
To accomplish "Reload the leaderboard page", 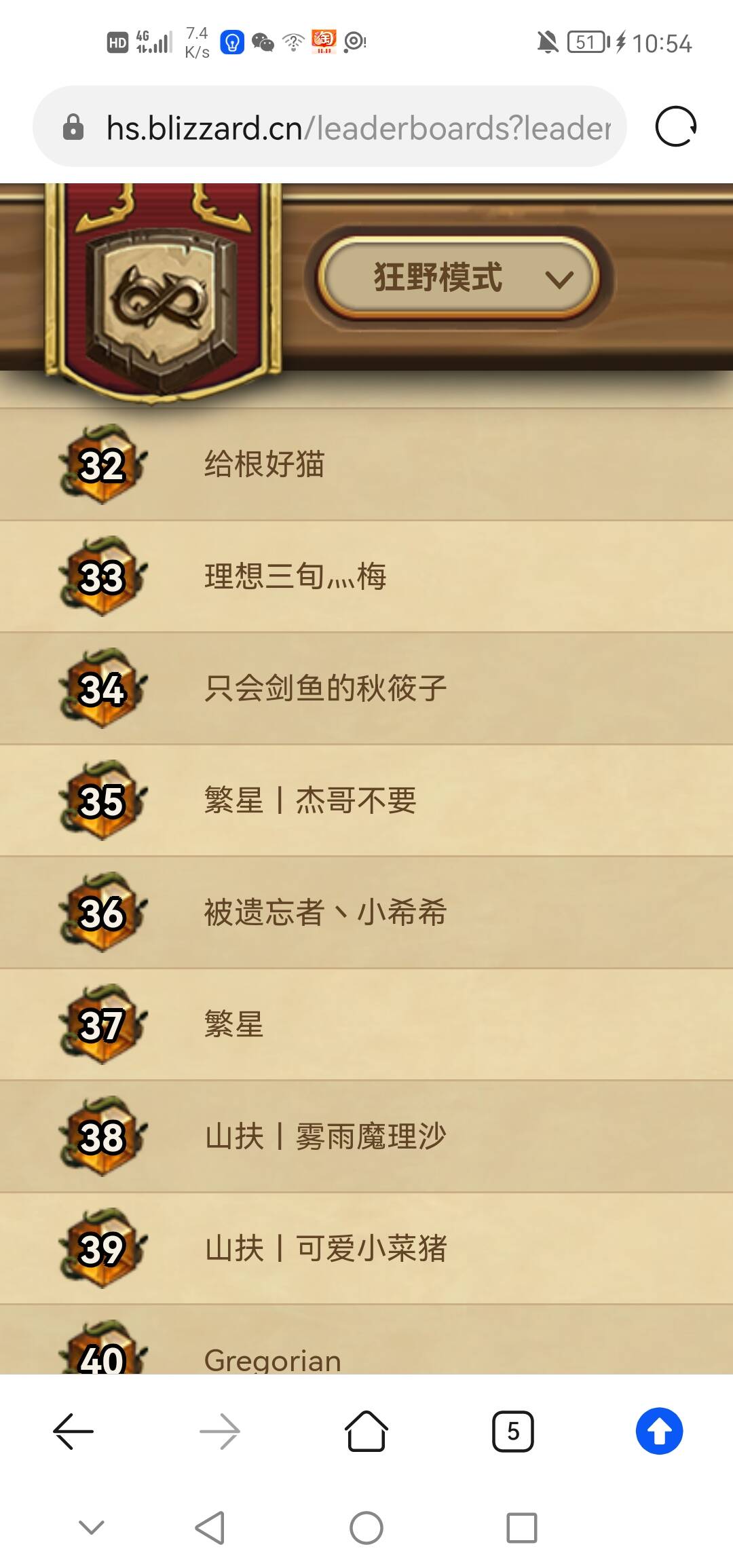I will click(675, 127).
